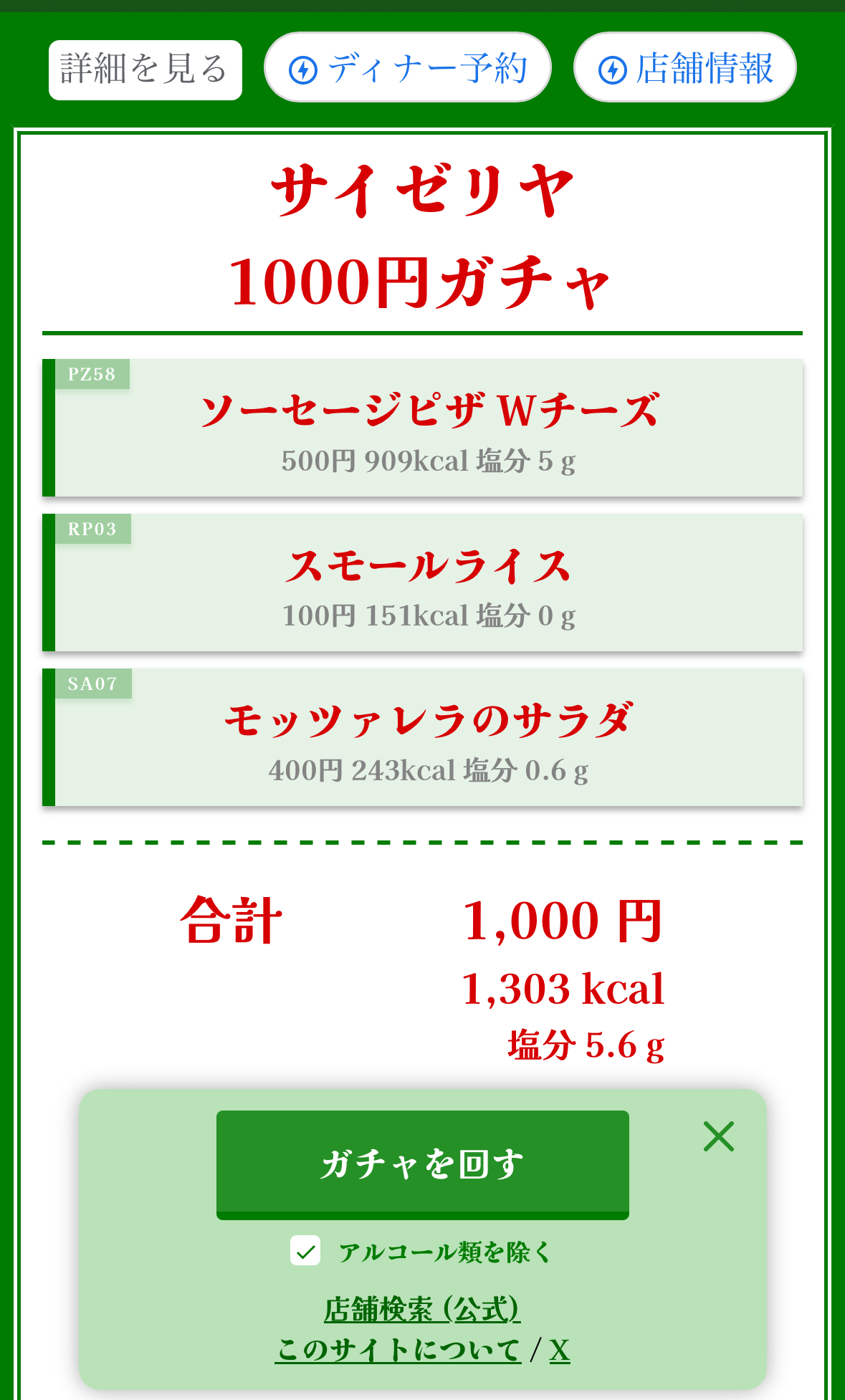The height and width of the screenshot is (1400, 845).
Task: Open the 店舗情報 button
Action: (684, 67)
